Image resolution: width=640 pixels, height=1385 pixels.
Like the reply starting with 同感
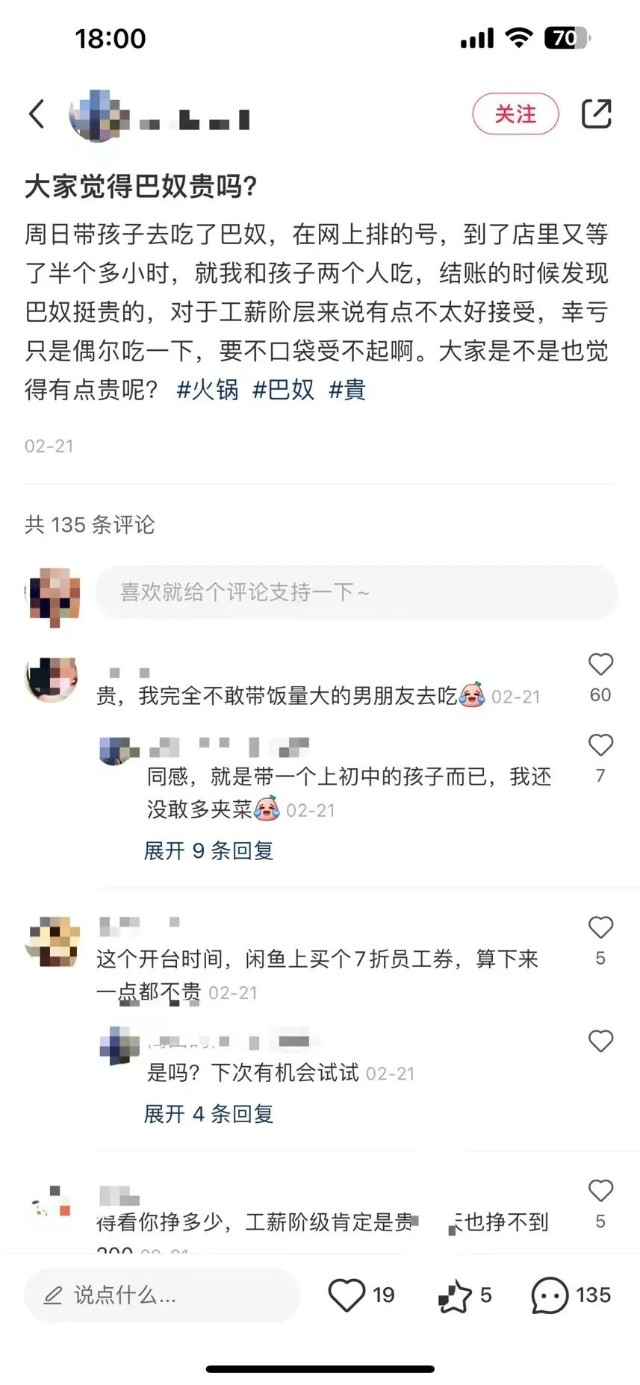pyautogui.click(x=600, y=746)
